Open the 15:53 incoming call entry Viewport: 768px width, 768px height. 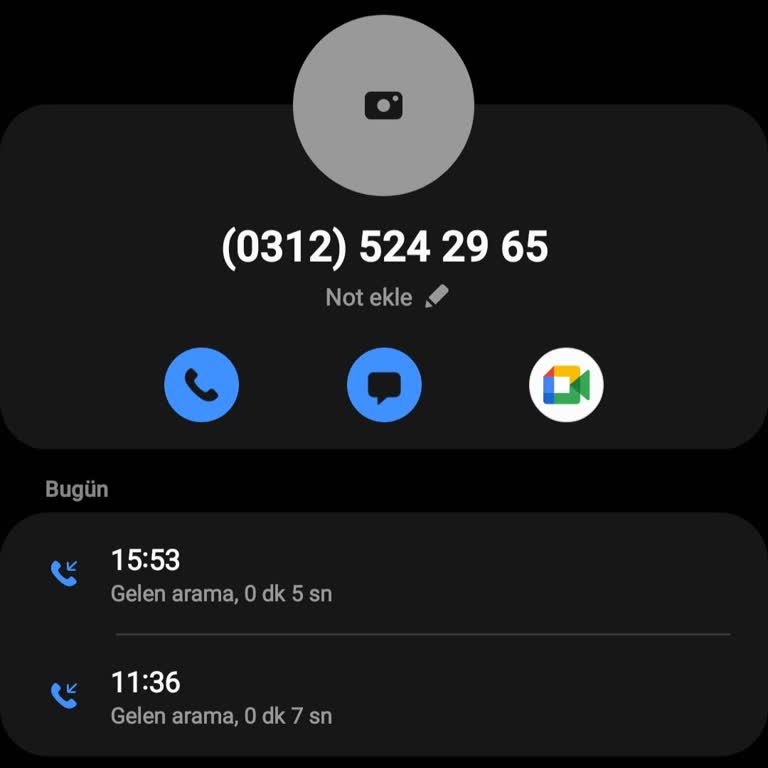pyautogui.click(x=384, y=576)
